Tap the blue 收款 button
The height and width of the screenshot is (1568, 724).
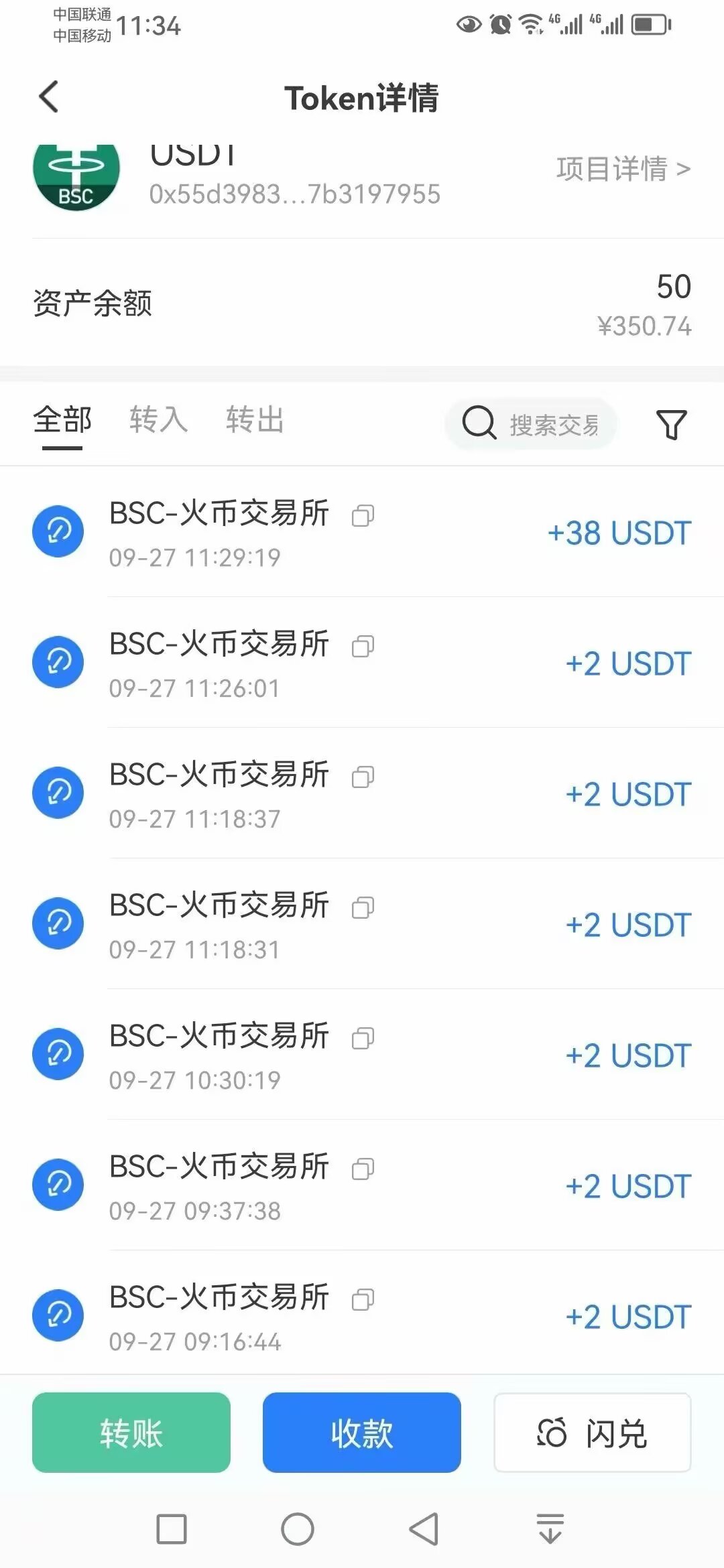tap(362, 1432)
